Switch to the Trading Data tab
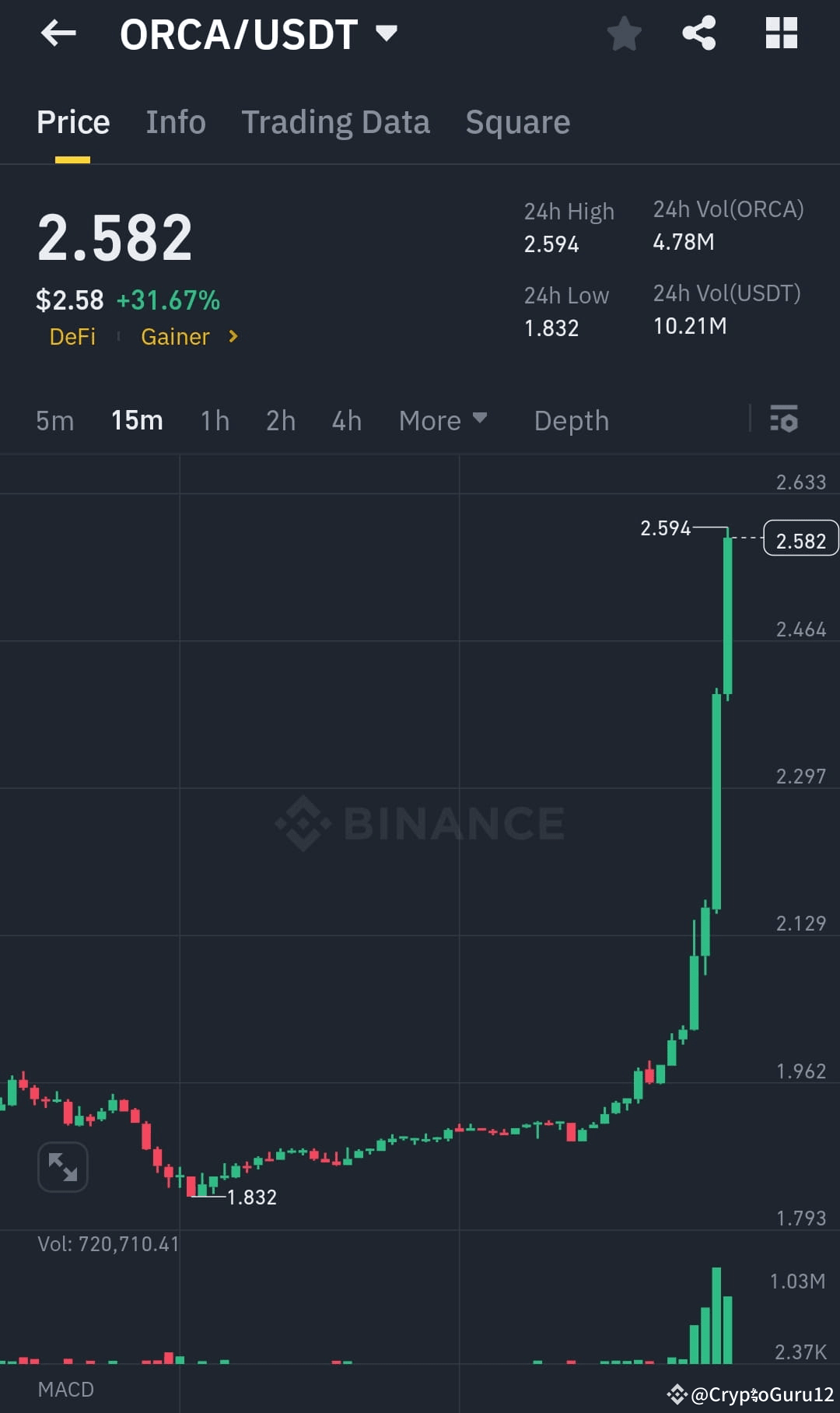840x1413 pixels. 335,122
